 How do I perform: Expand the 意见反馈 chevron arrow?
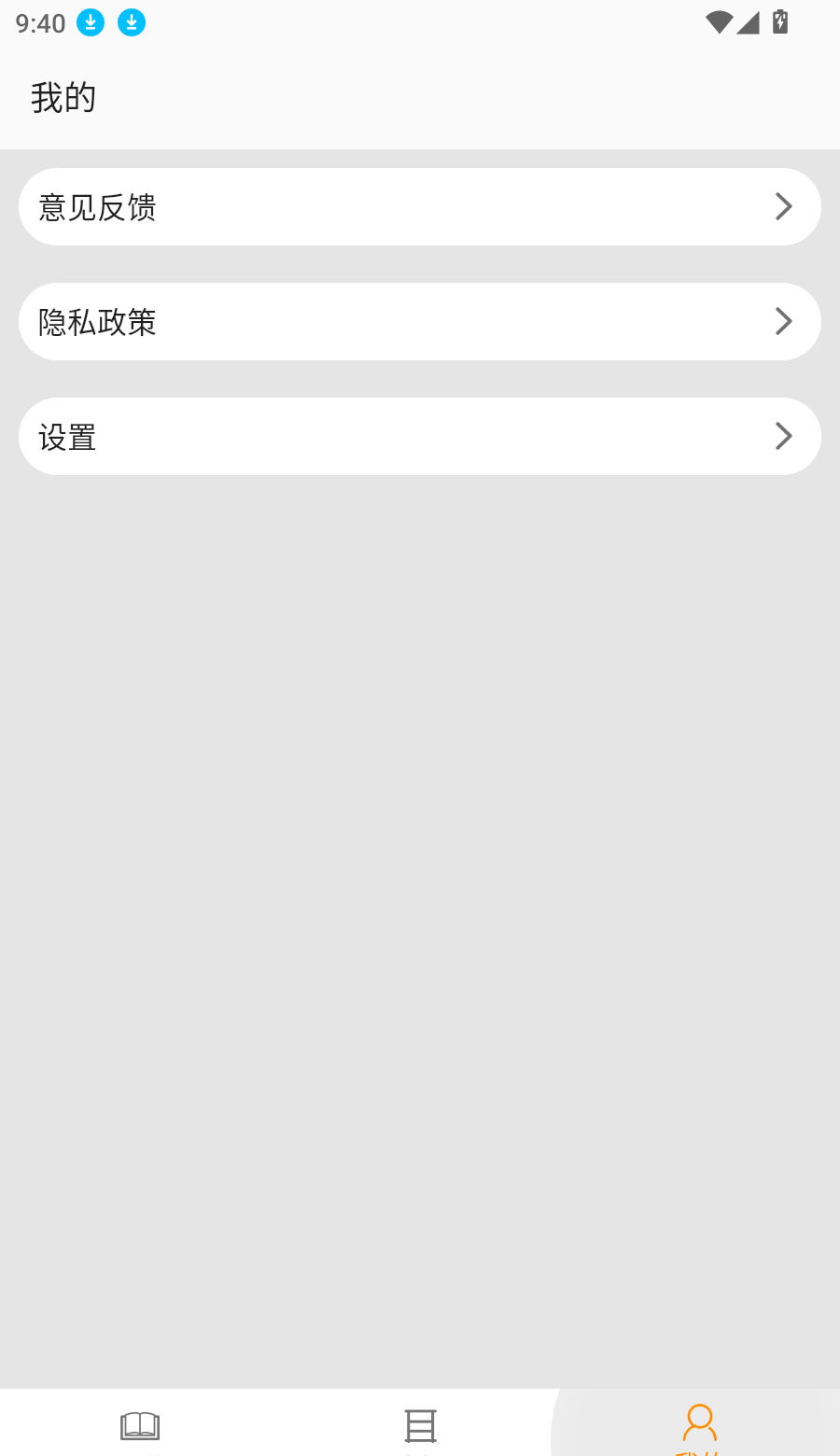coord(783,206)
